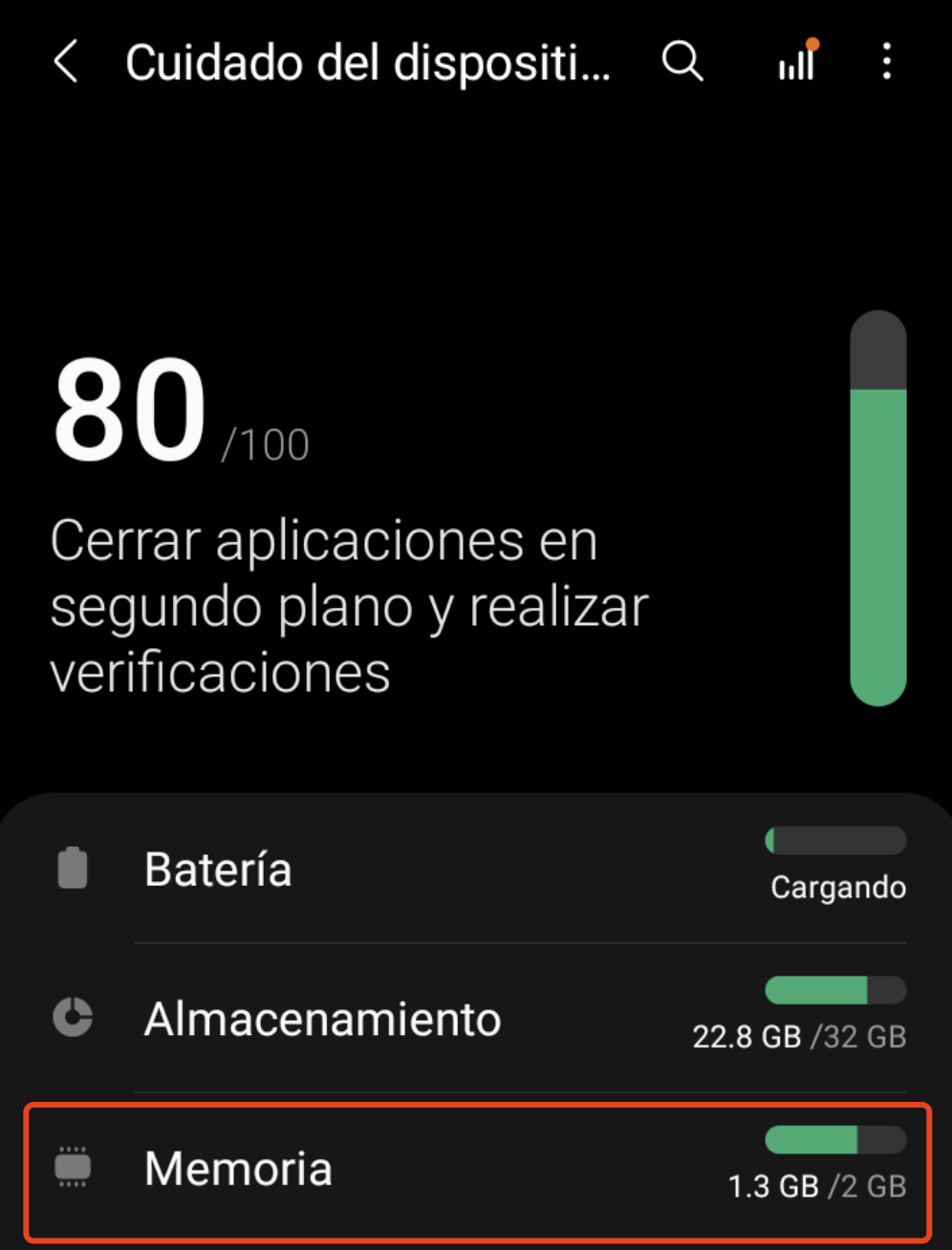Open the usage statistics bars icon
Viewport: 952px width, 1250px height.
tap(796, 62)
